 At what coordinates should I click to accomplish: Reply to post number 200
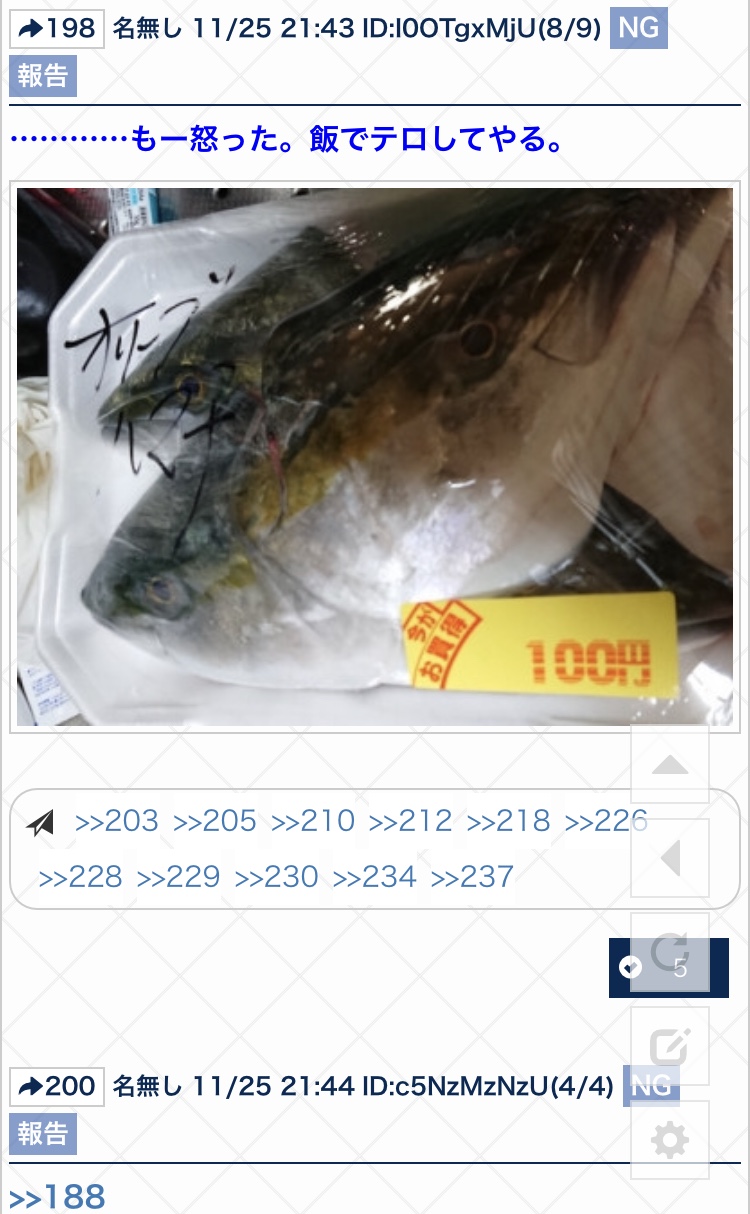tap(57, 1086)
